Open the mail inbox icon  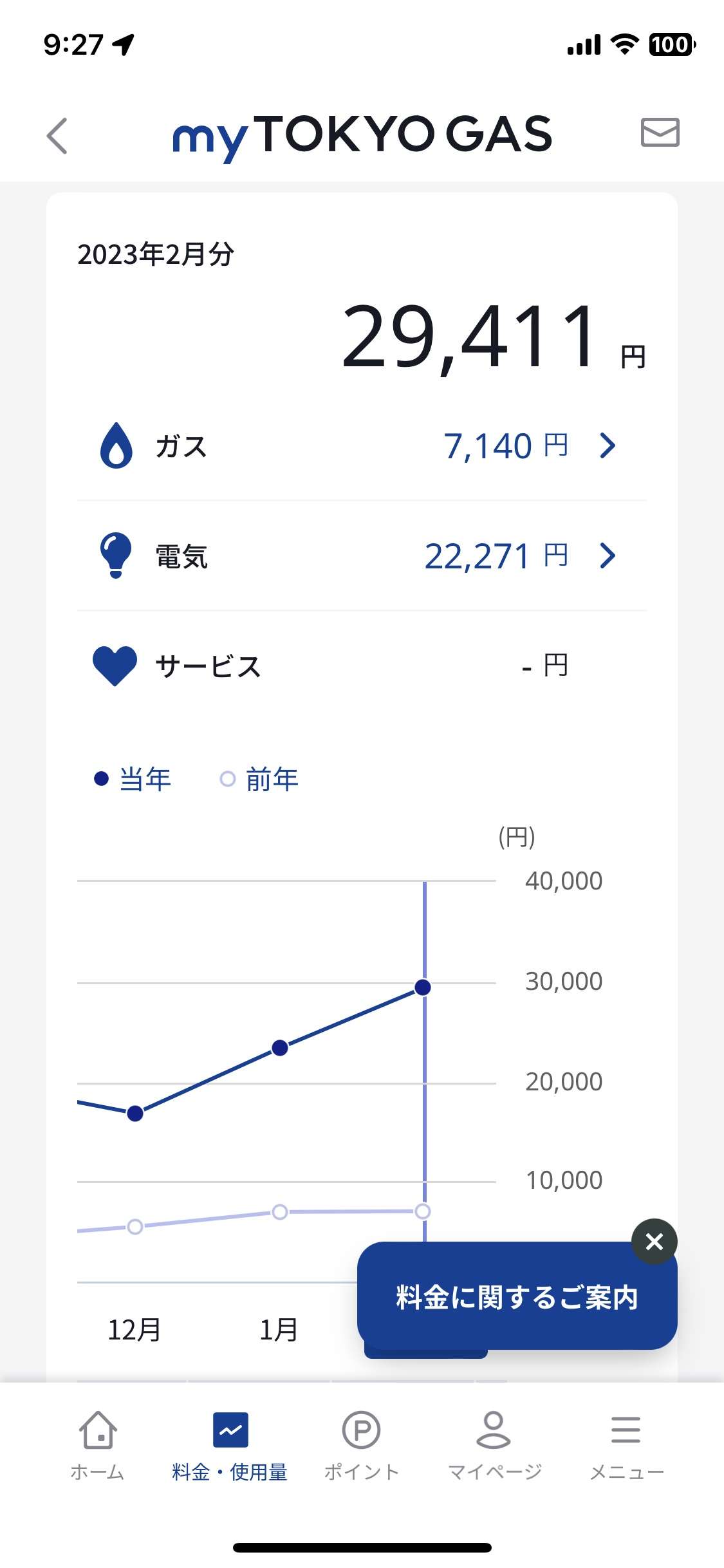660,133
